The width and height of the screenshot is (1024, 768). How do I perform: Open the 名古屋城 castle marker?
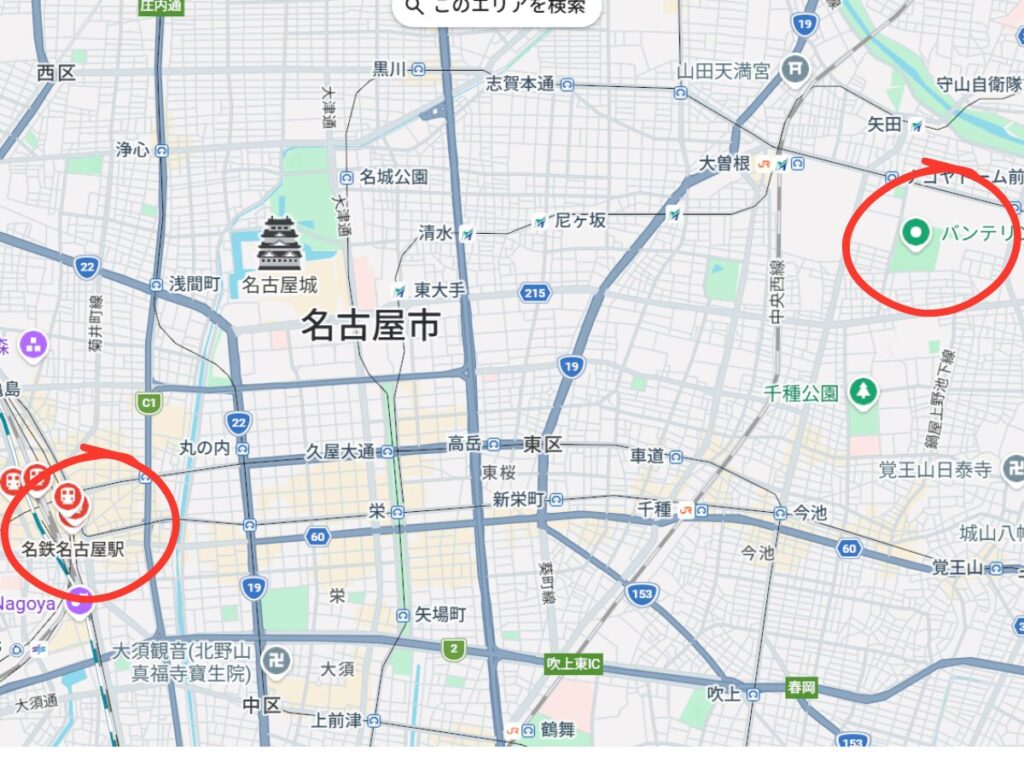(x=279, y=244)
